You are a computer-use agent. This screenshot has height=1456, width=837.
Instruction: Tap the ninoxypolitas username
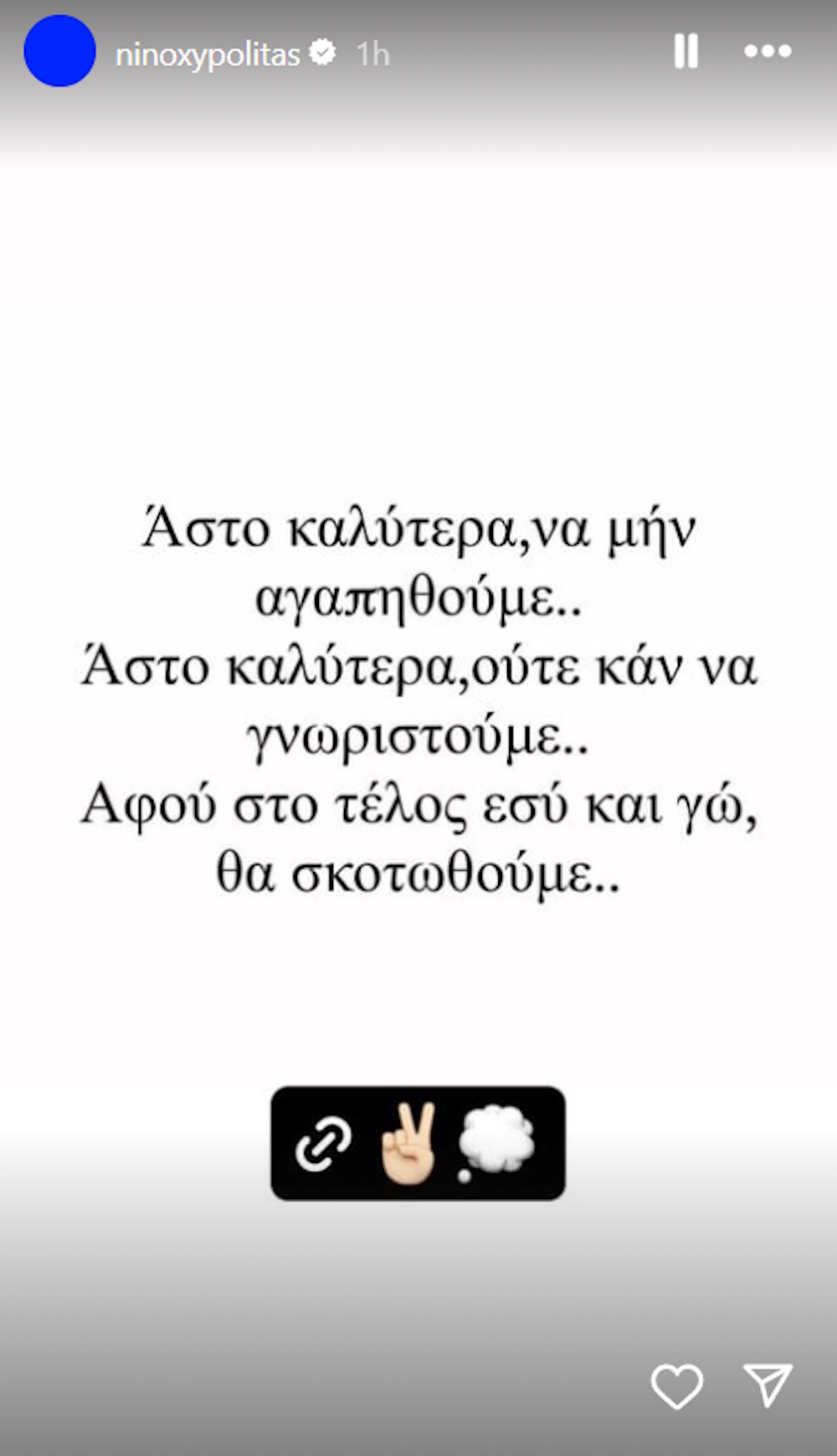pos(208,54)
